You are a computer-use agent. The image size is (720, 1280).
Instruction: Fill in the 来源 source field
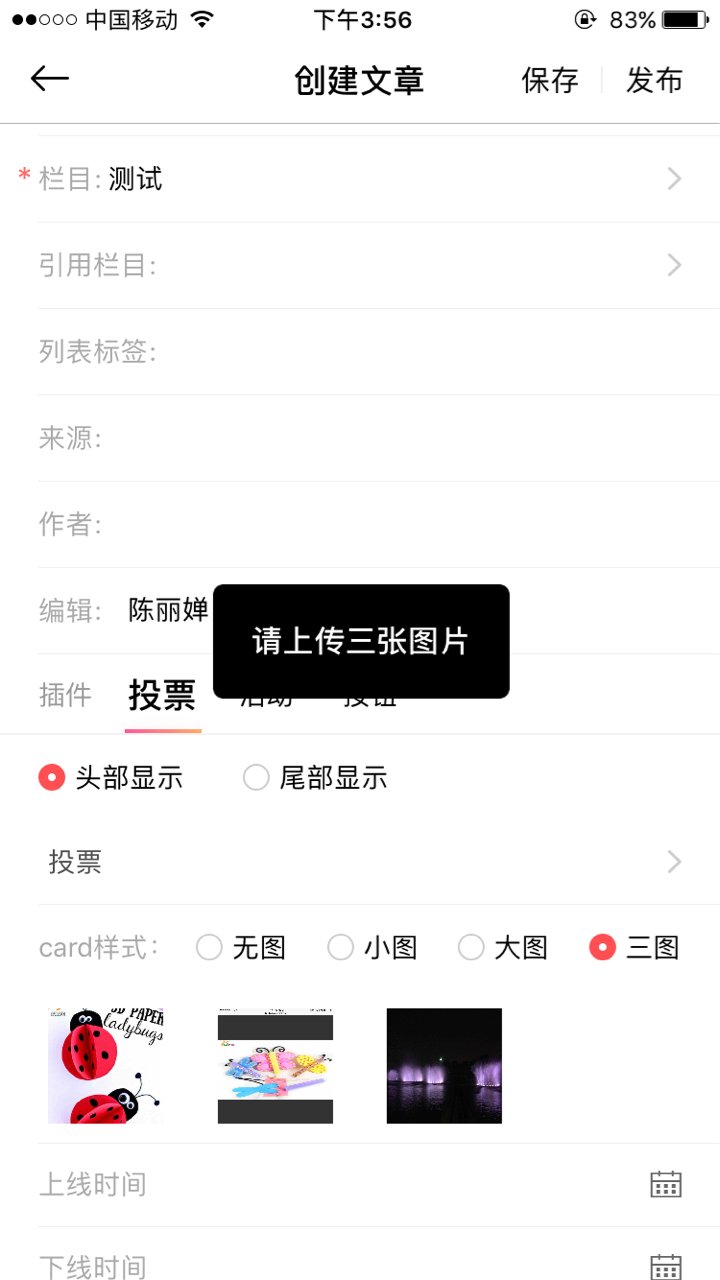click(400, 438)
